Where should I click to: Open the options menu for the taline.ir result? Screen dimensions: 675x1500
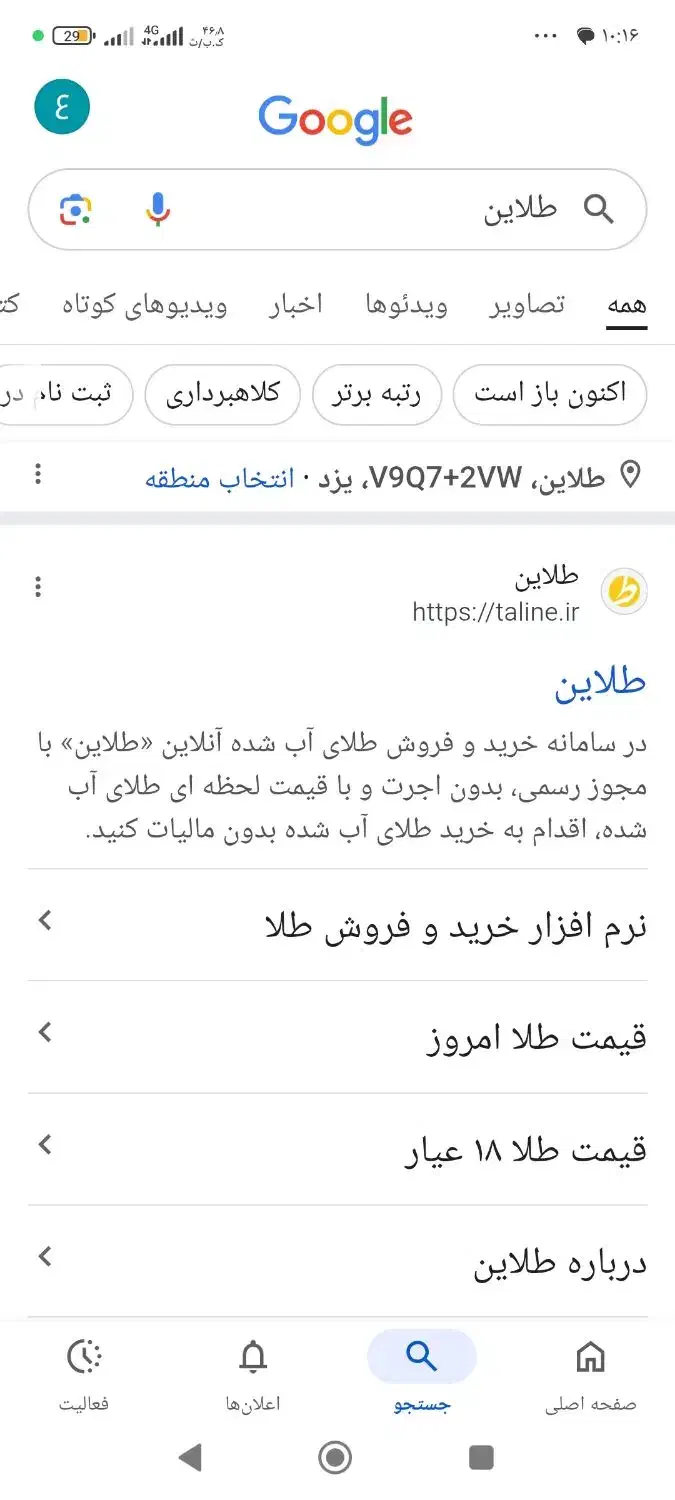point(38,587)
